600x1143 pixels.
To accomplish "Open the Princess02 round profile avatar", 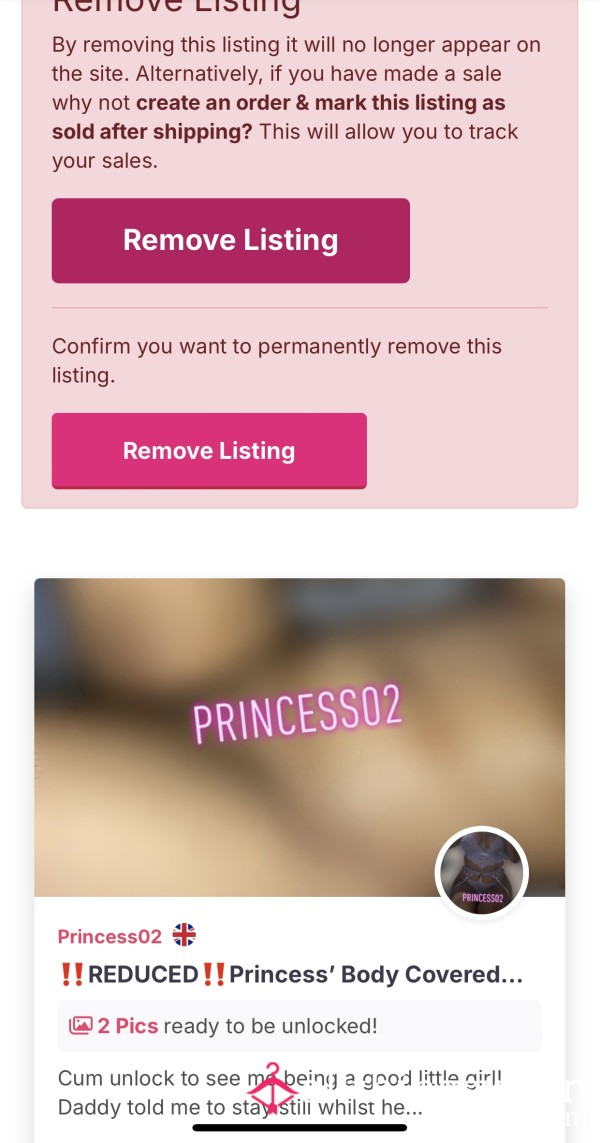I will point(481,873).
